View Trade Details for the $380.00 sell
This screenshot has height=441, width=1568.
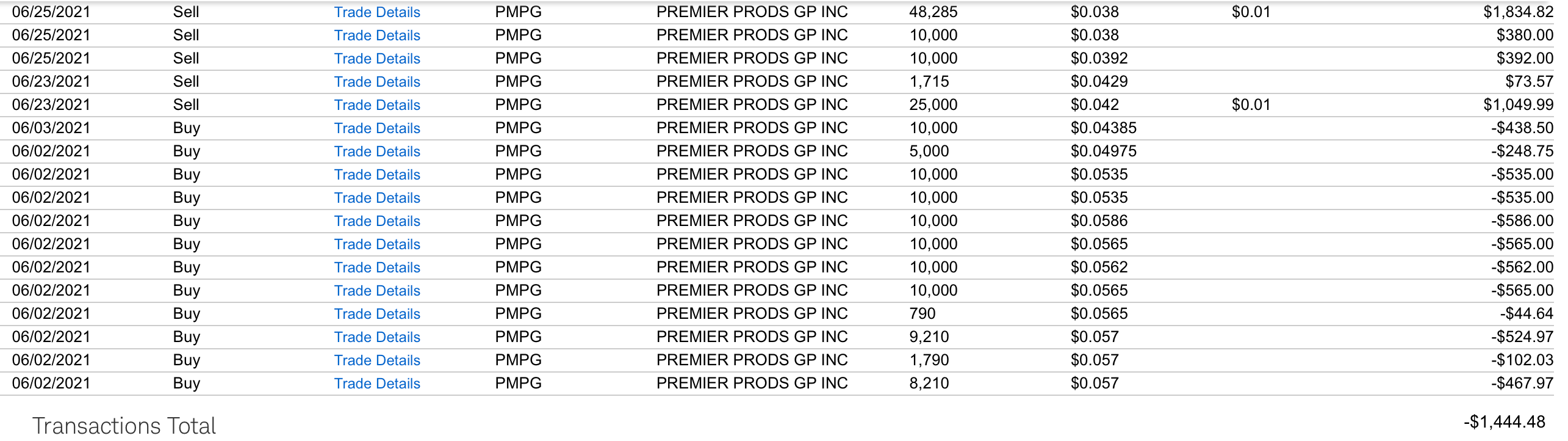pos(377,35)
